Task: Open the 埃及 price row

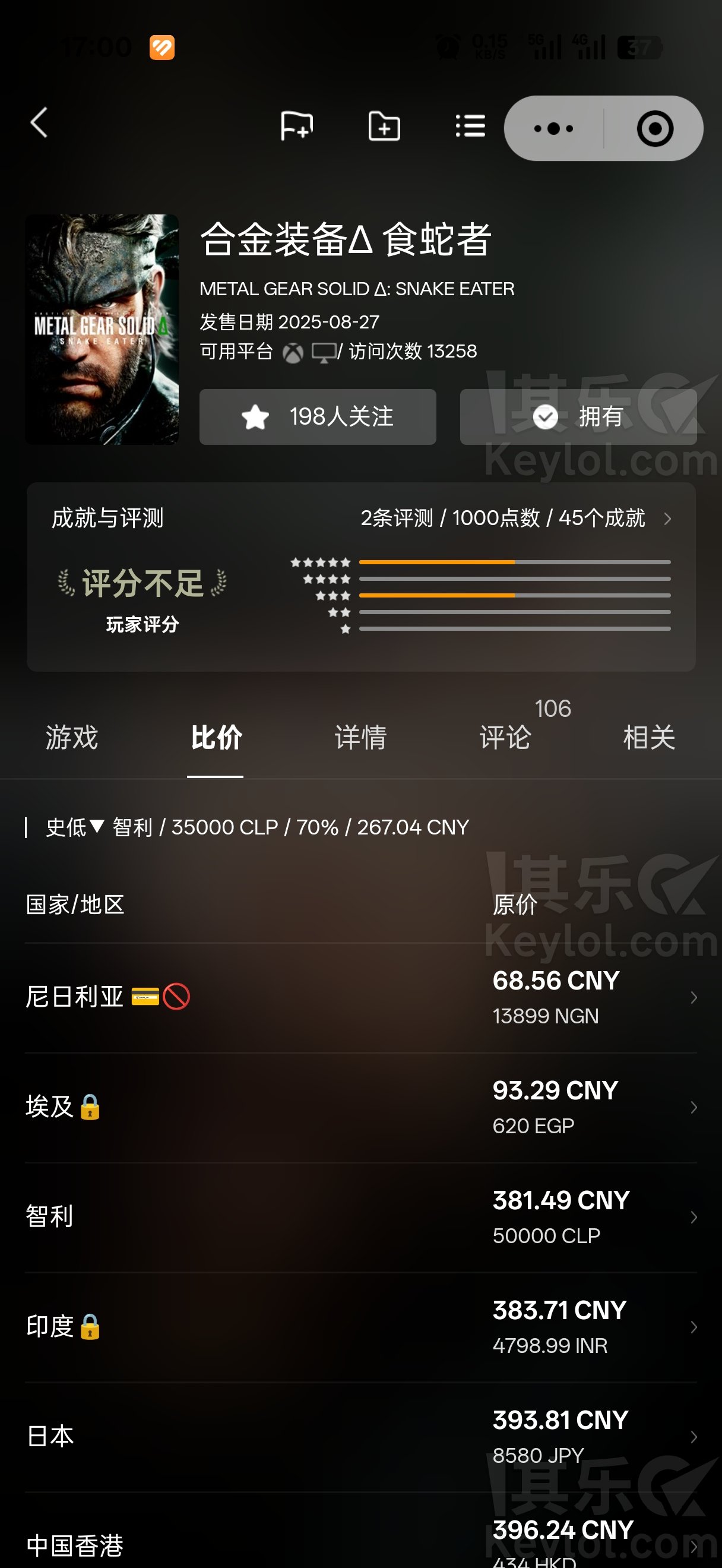Action: 360,1107
